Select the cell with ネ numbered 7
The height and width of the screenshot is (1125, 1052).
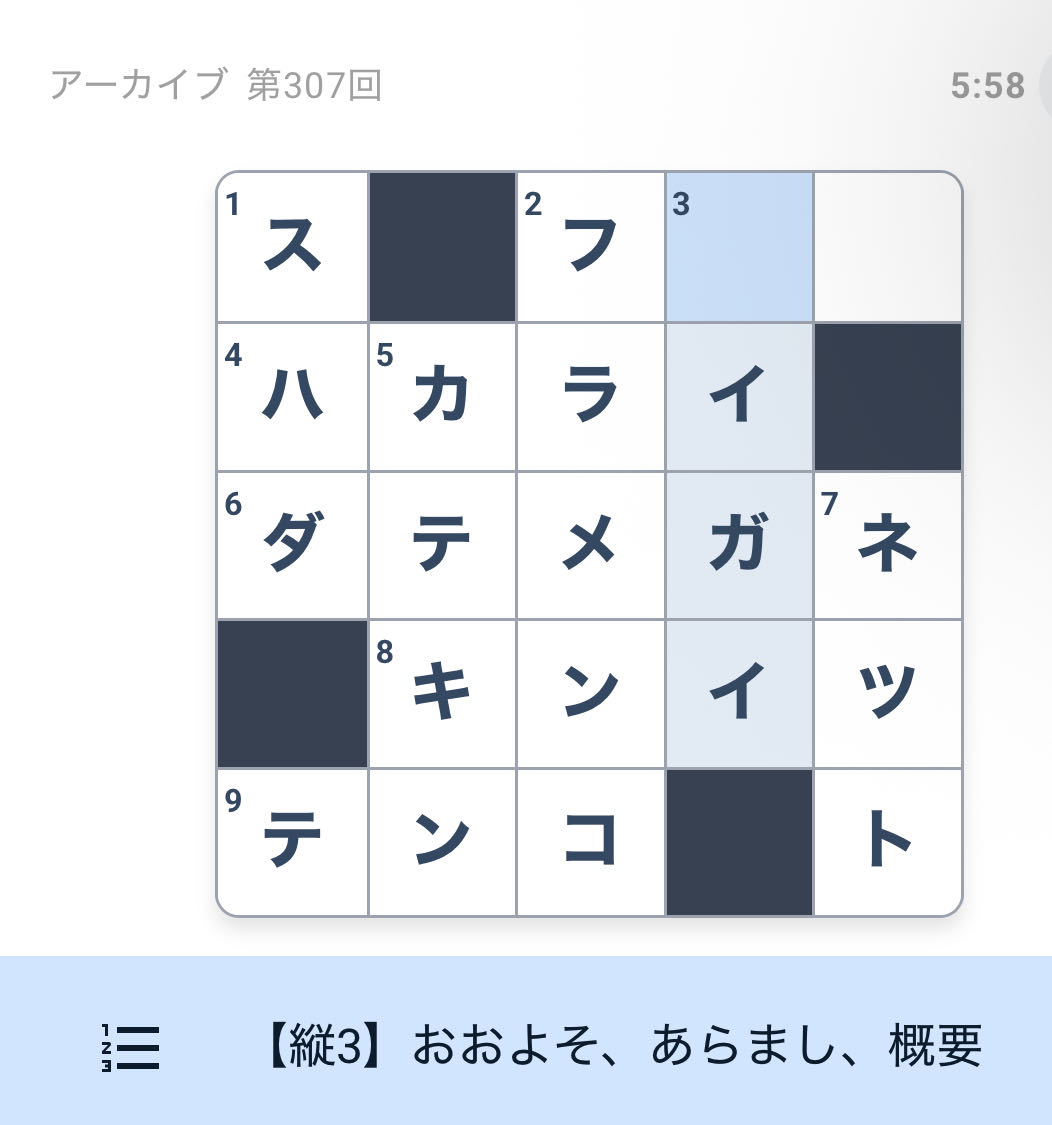tap(888, 546)
